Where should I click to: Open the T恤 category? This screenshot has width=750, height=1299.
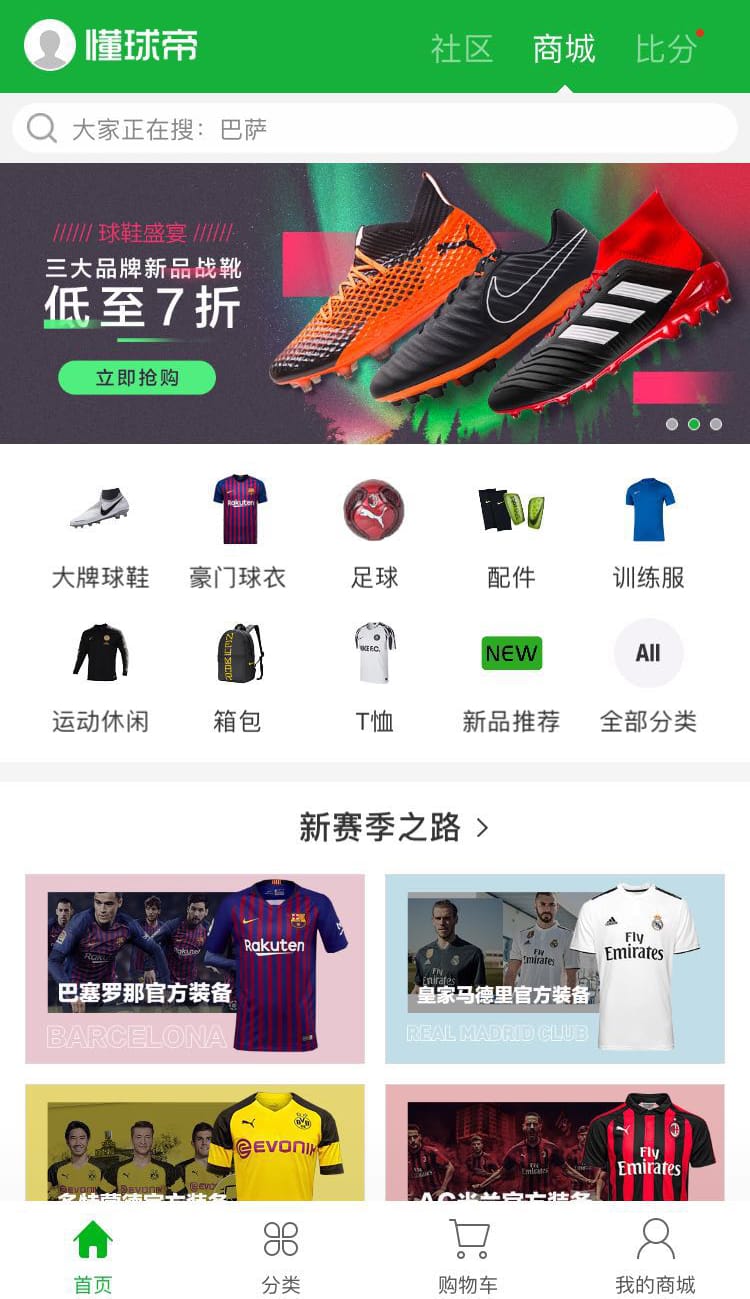[374, 676]
